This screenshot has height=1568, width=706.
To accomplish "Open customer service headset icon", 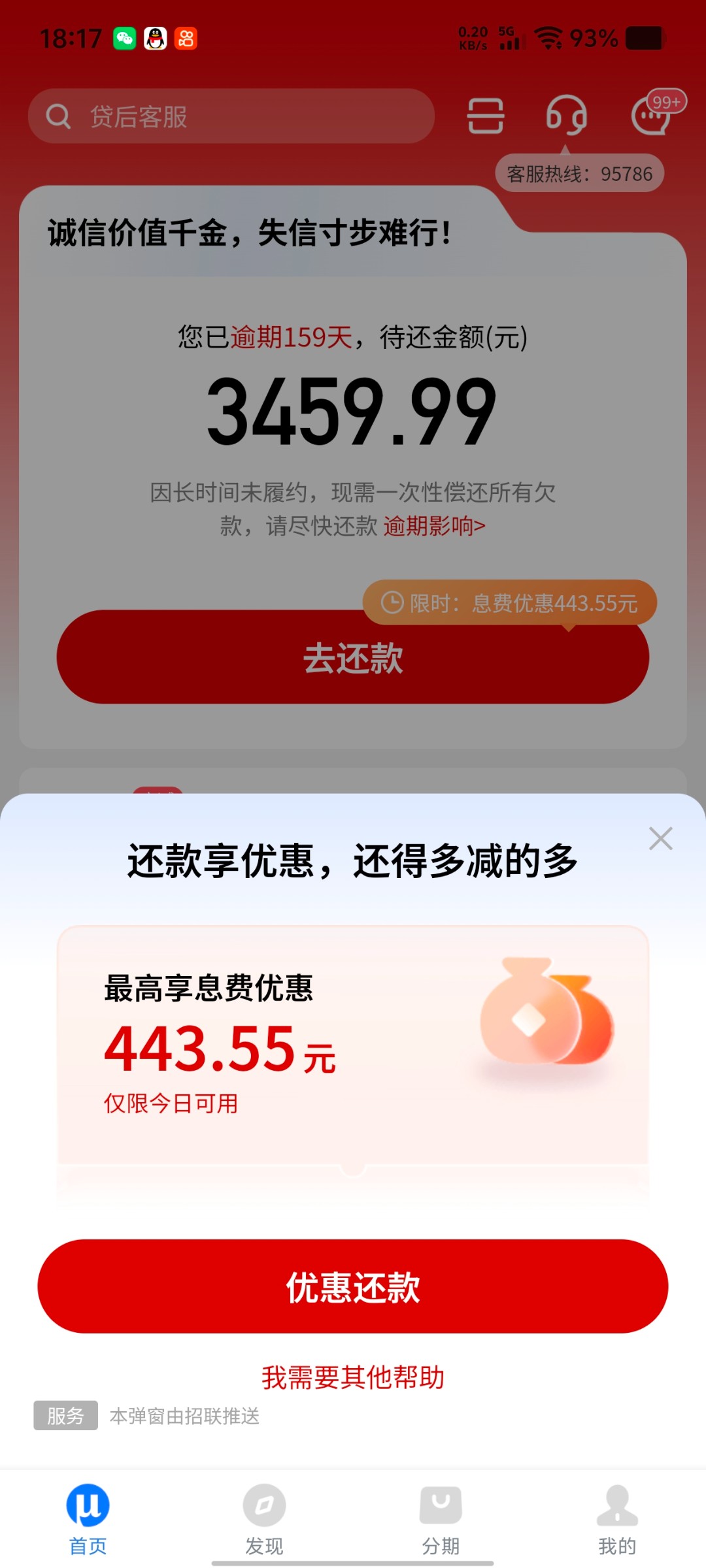I will tap(566, 116).
